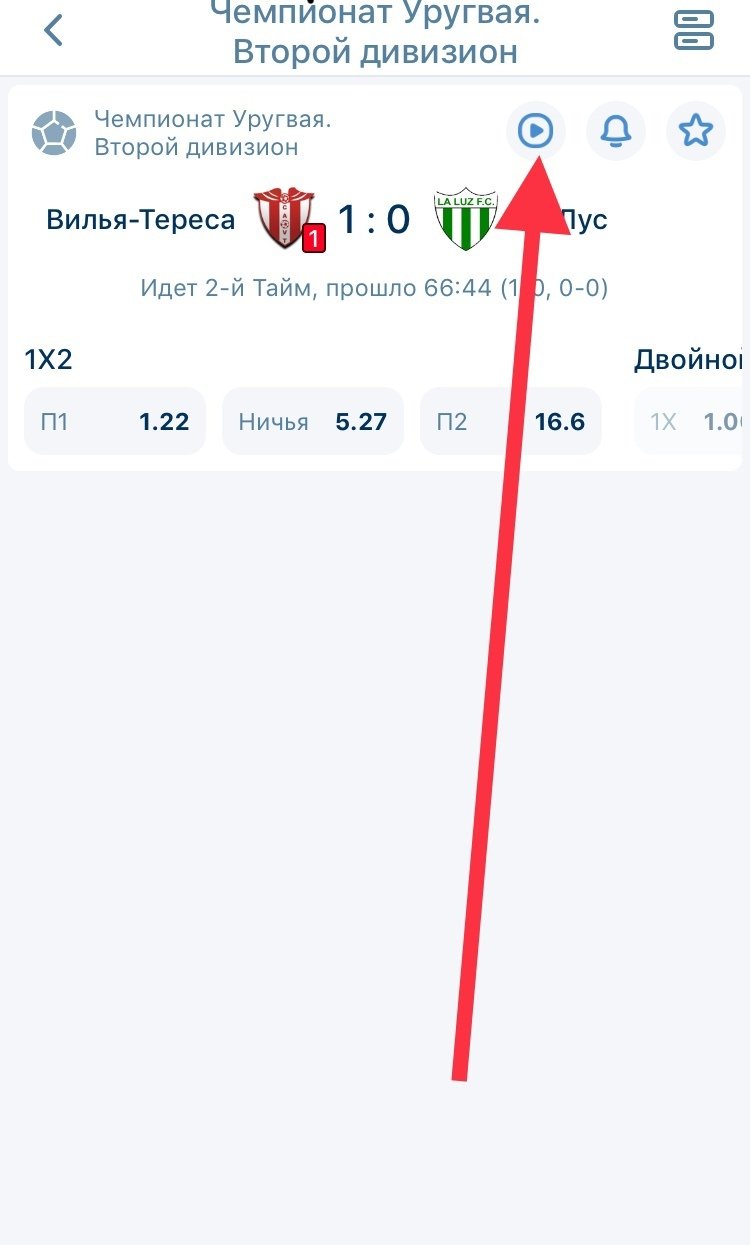Enable bell notifications for this match
This screenshot has height=1245, width=750.
(x=616, y=131)
